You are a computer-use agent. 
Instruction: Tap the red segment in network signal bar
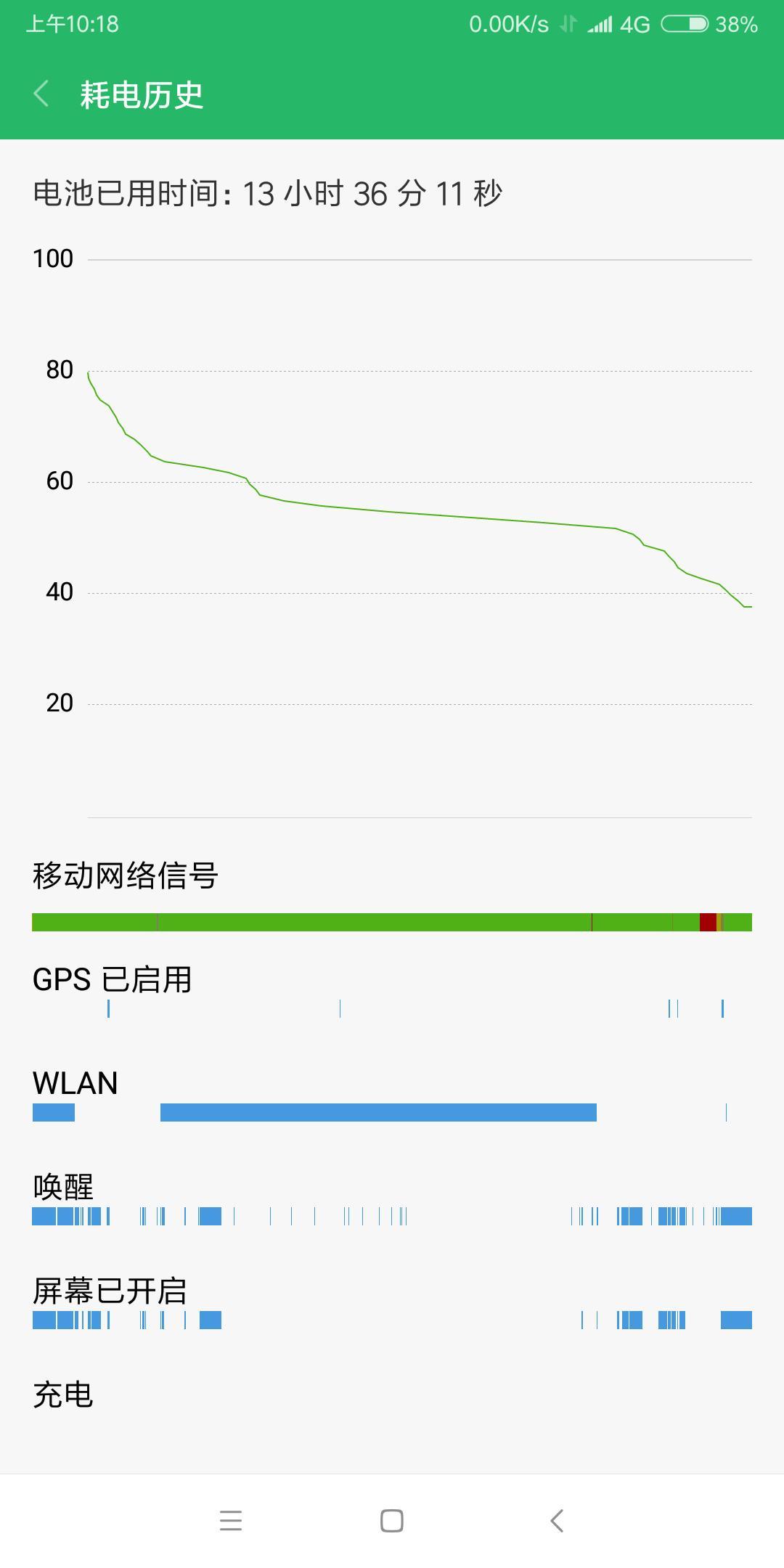click(x=708, y=922)
